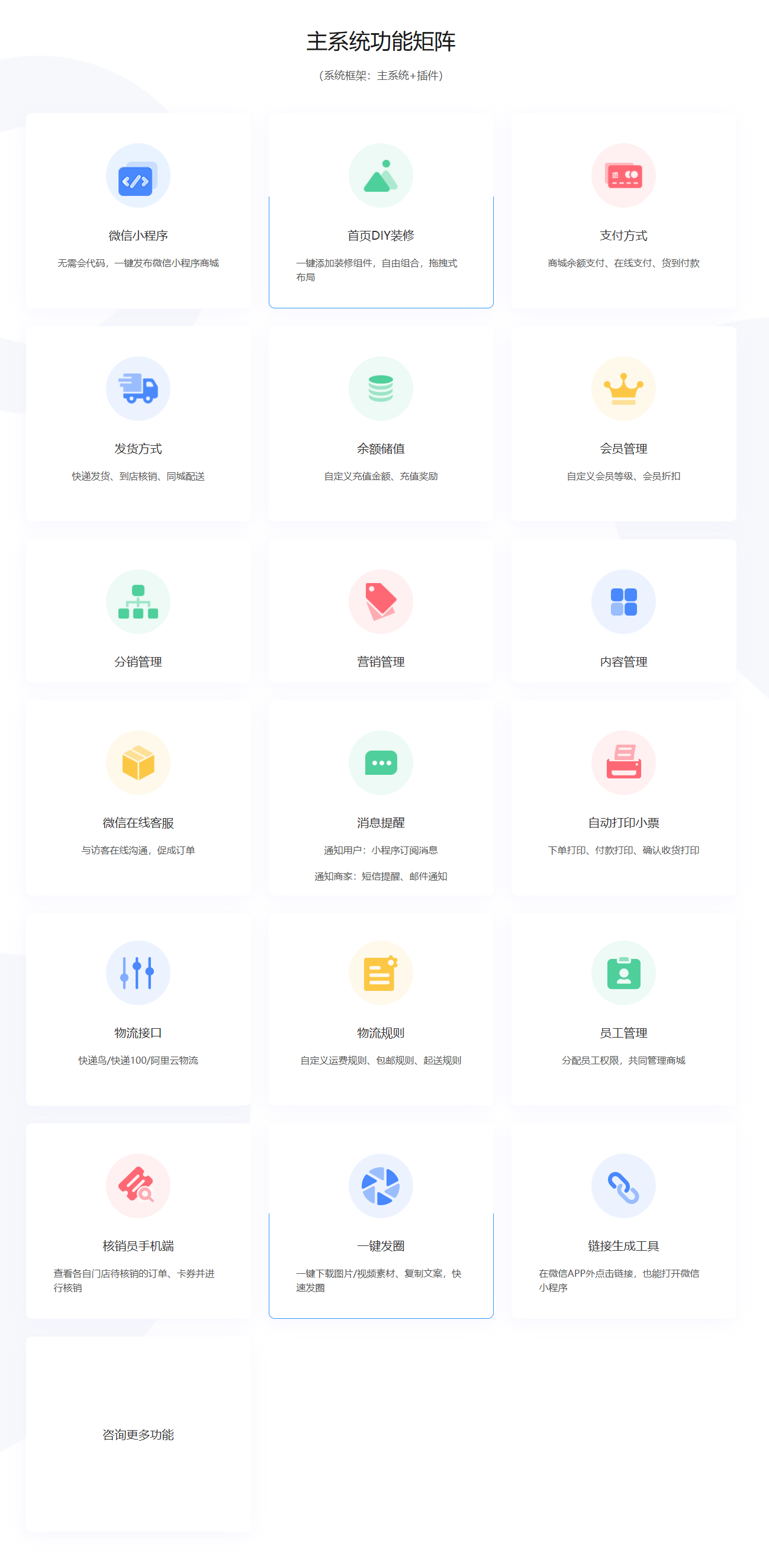View the 发货方式 feature card

(138, 424)
